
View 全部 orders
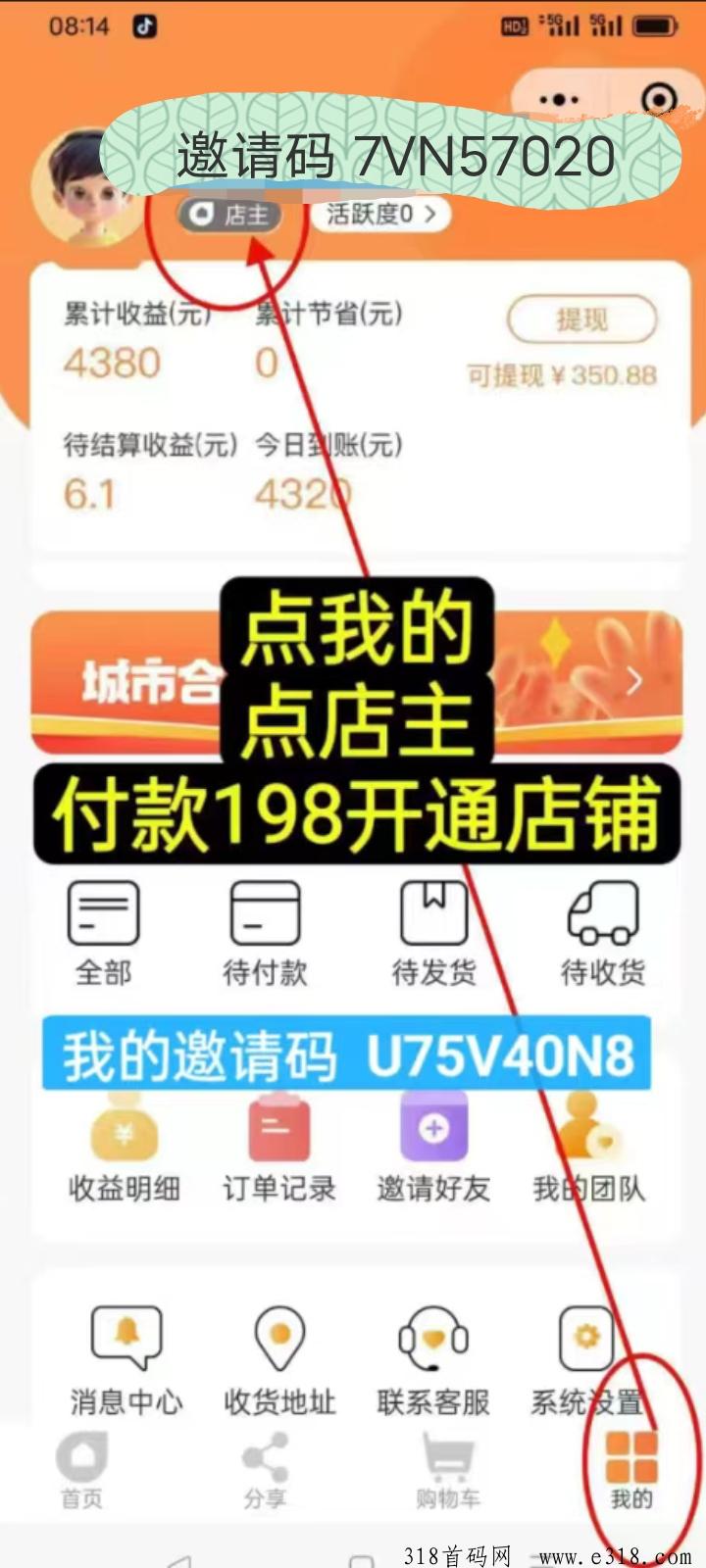click(103, 933)
